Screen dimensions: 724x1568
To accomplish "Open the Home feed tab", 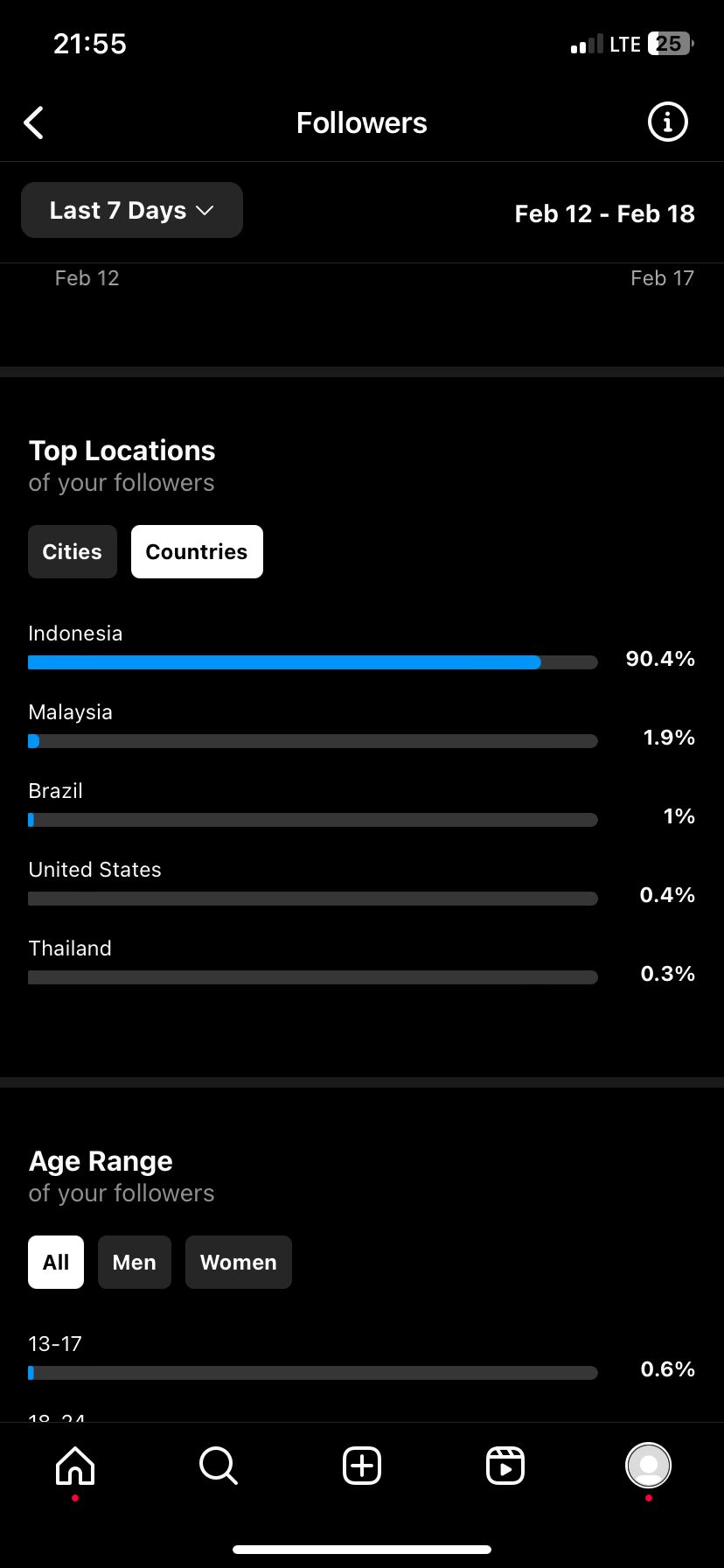I will click(75, 1466).
